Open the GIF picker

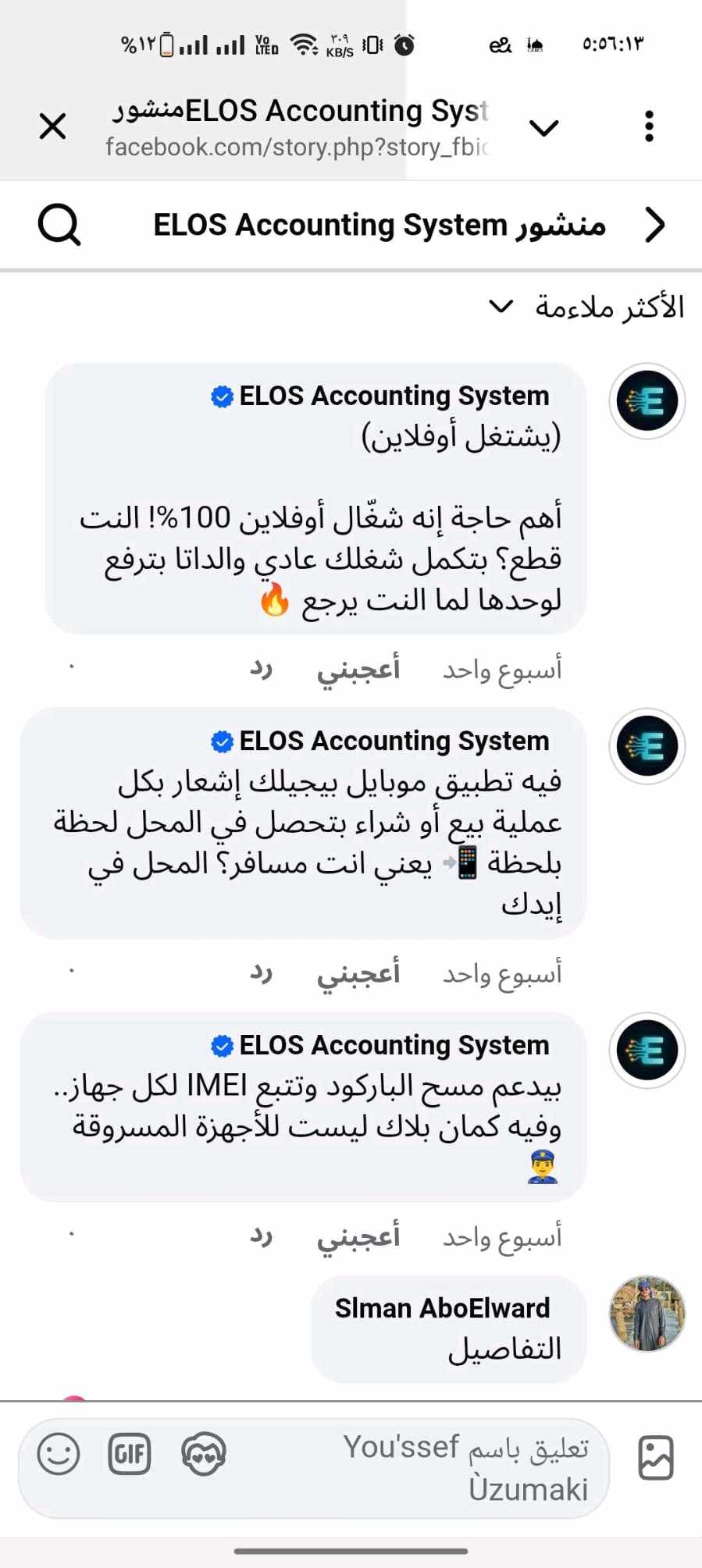point(129,1454)
